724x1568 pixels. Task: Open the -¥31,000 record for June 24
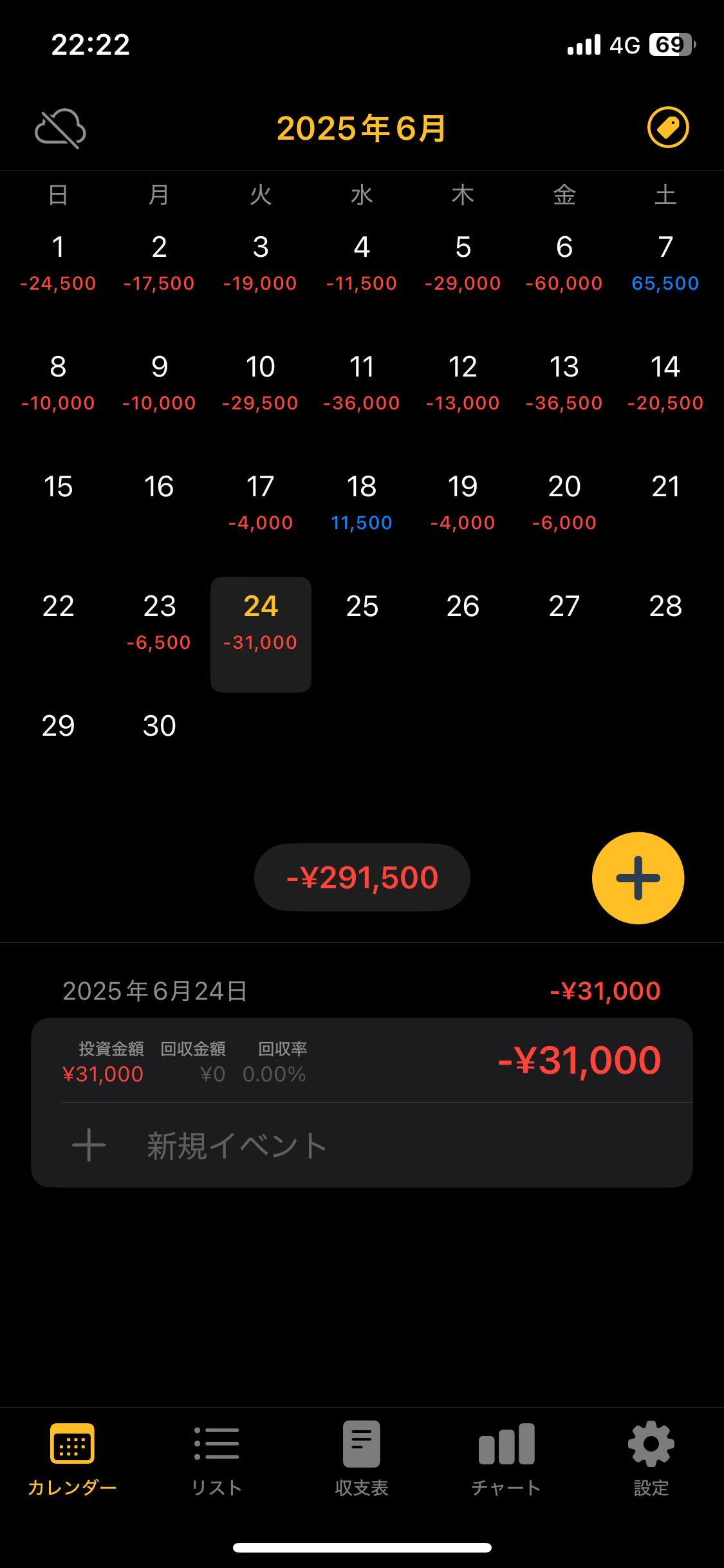(x=362, y=1060)
